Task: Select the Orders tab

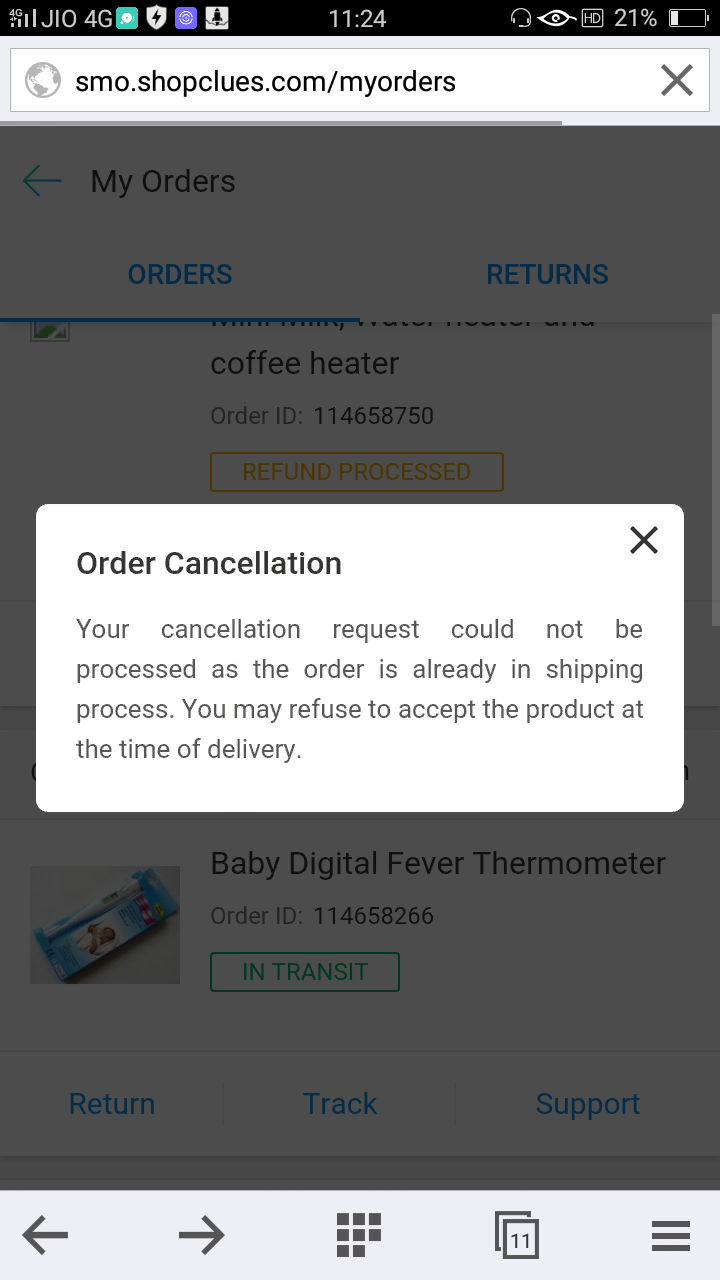Action: click(180, 274)
